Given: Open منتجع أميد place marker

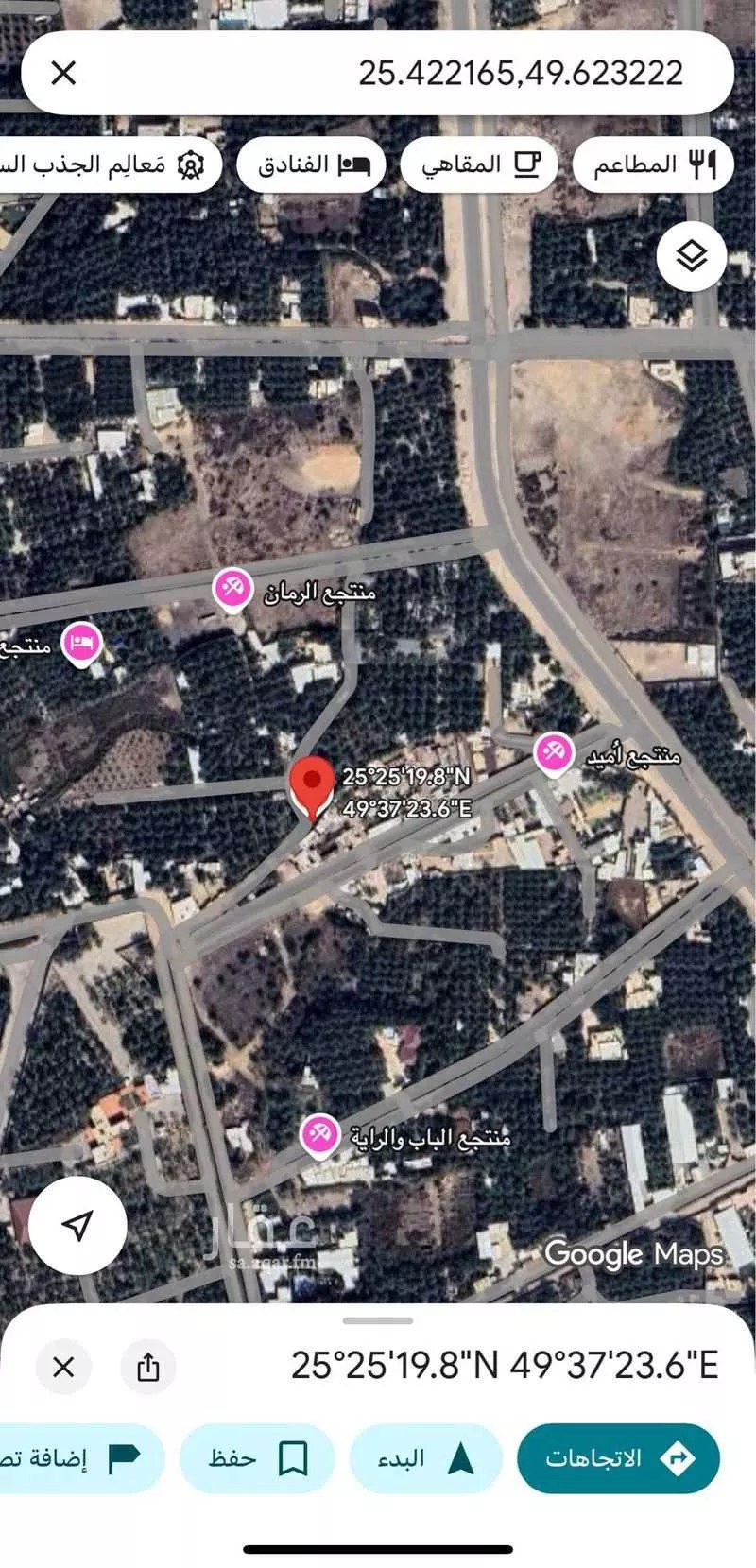Looking at the screenshot, I should [x=553, y=754].
